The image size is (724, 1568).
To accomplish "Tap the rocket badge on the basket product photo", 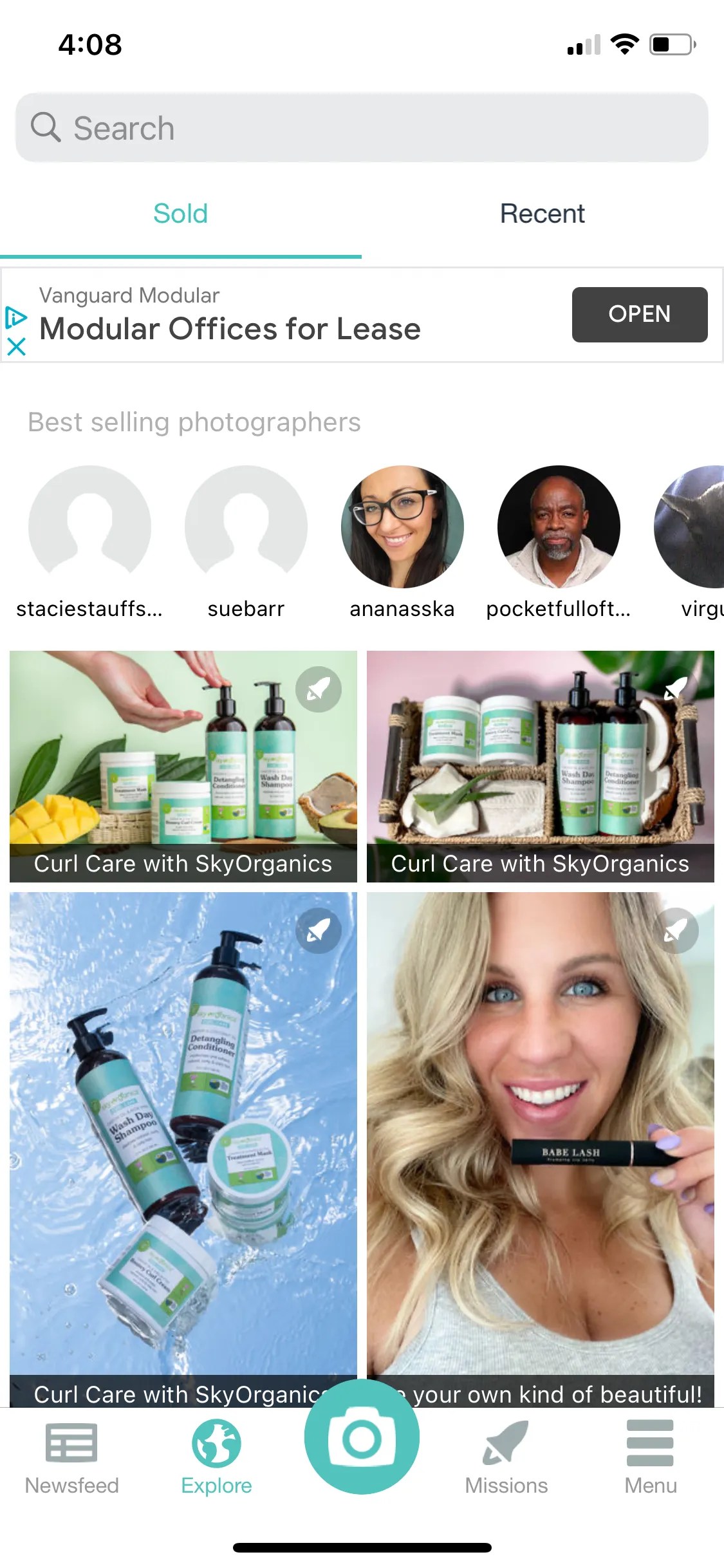I will click(x=676, y=690).
